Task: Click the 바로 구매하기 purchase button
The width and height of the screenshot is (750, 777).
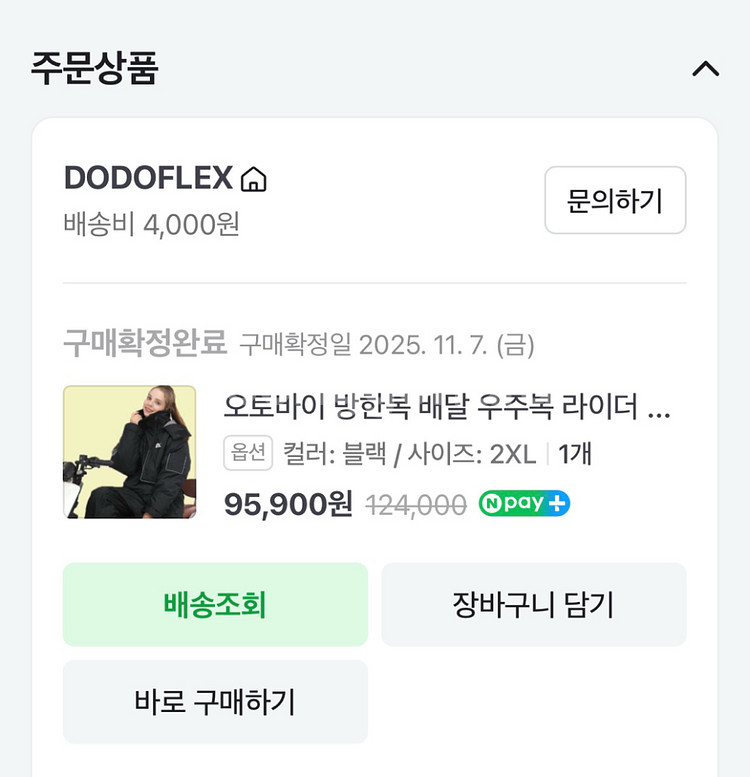Action: (215, 702)
